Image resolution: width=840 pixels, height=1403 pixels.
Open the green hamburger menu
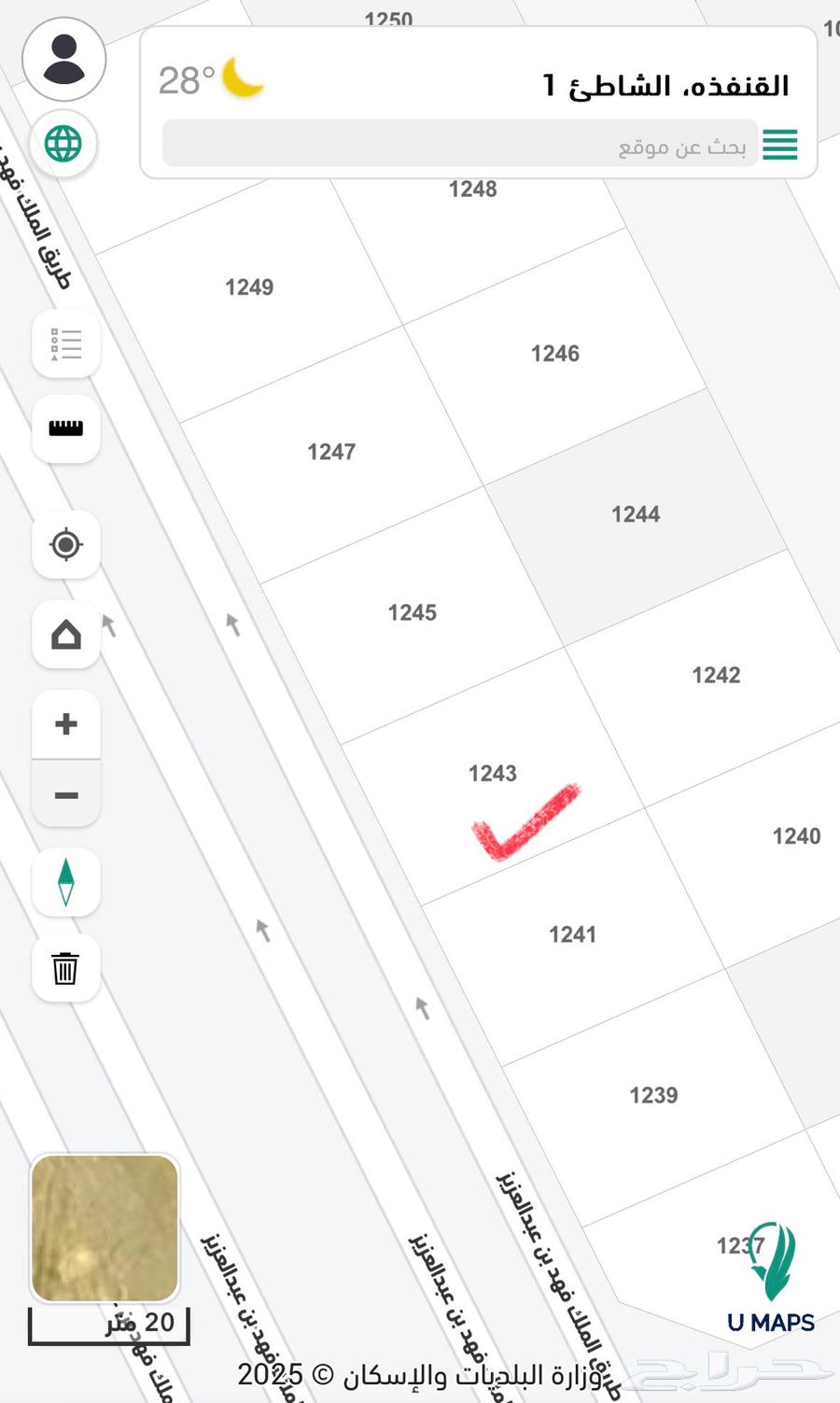coord(780,145)
